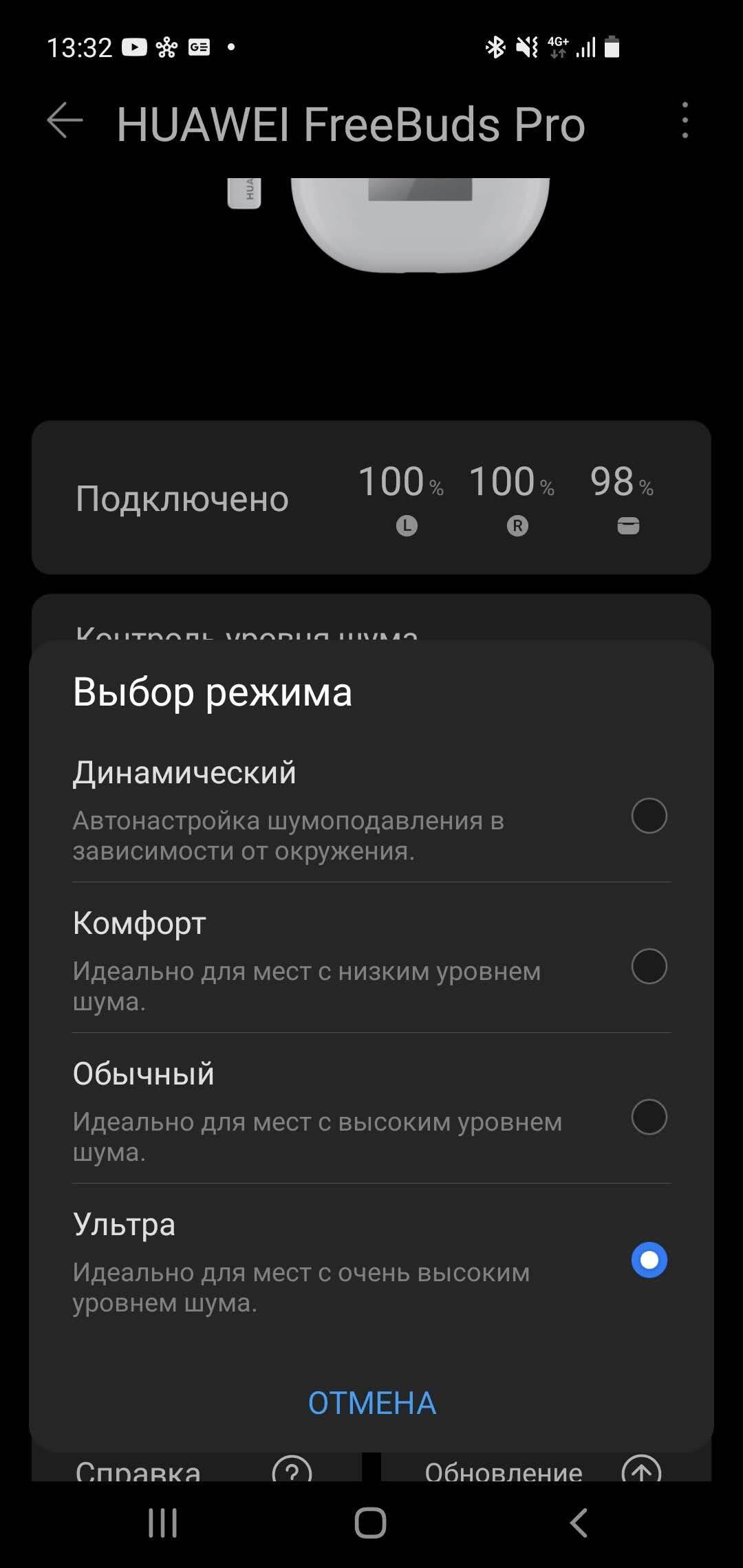Screen dimensions: 743x1568
Task: Select the Динамический noise mode
Action: 649,816
